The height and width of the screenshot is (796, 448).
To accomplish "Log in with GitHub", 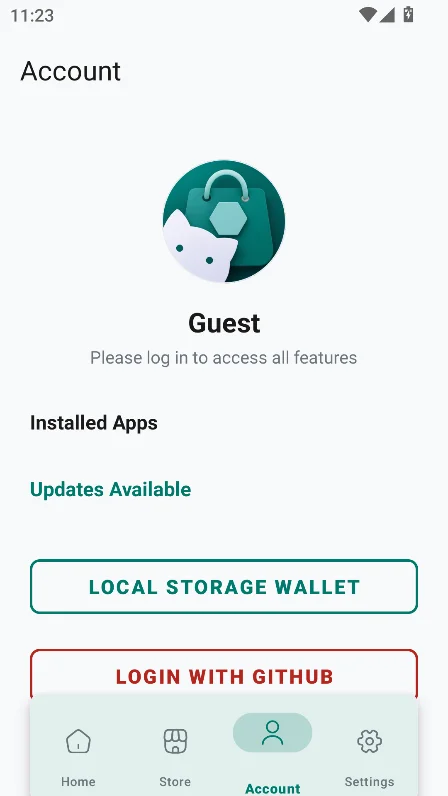I will [x=224, y=672].
